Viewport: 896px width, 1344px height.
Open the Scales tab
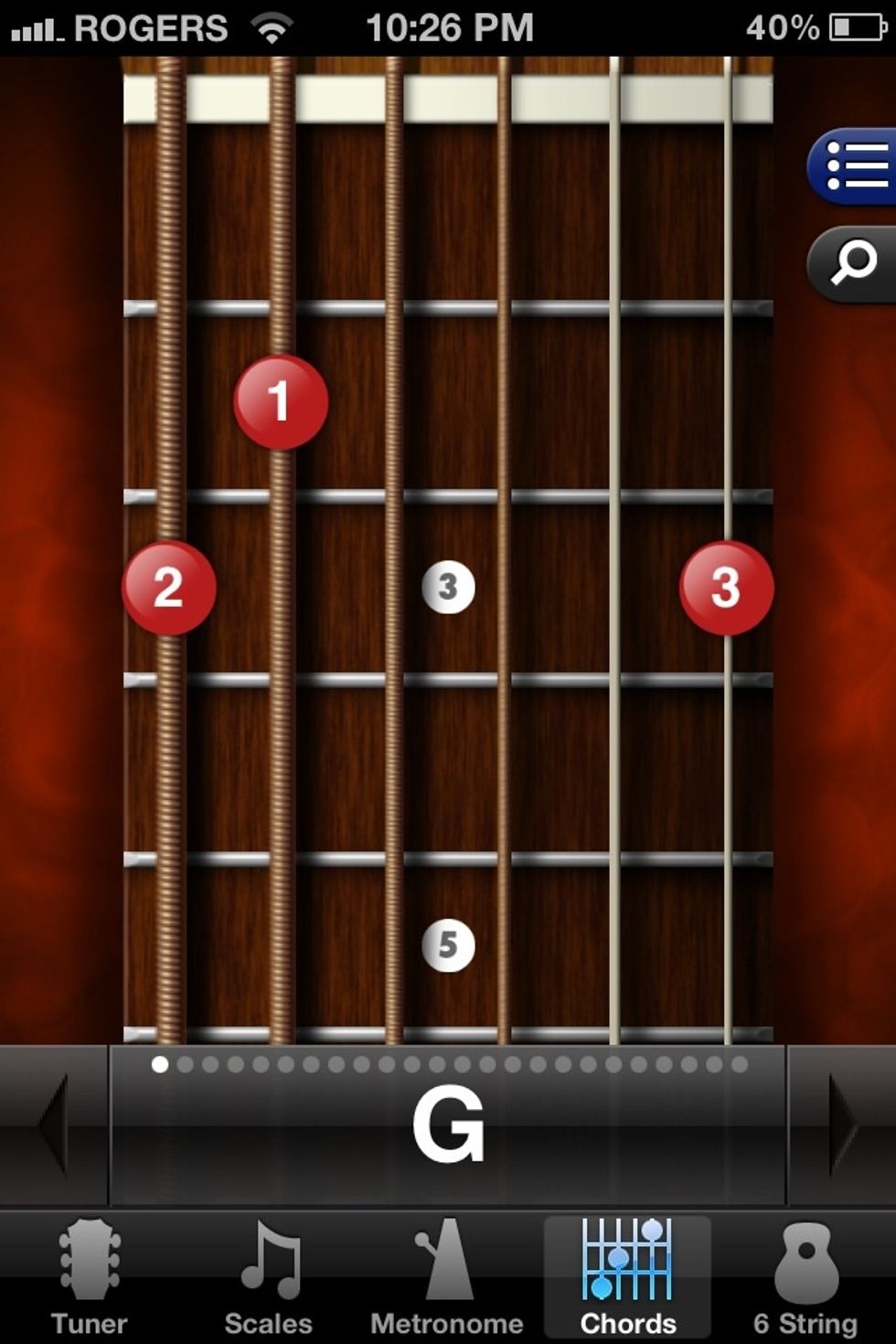tap(268, 1277)
